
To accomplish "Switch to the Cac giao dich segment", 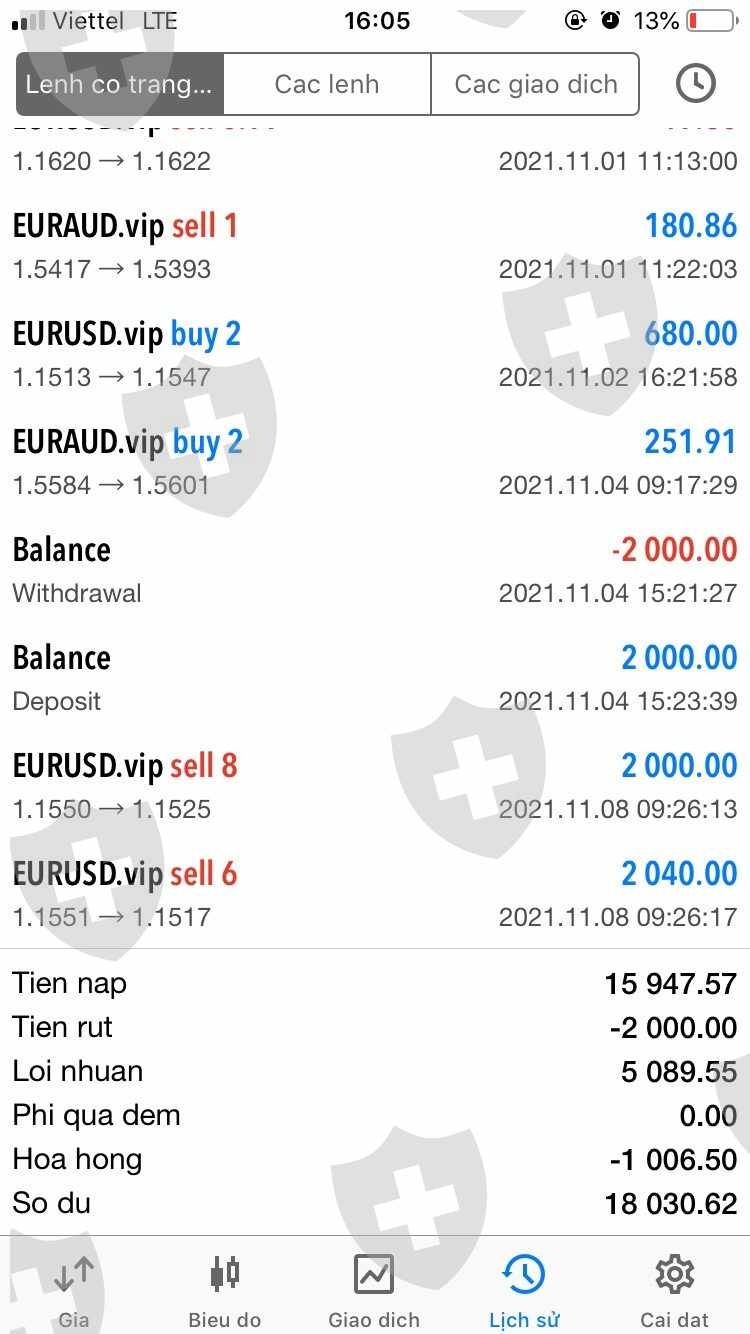I will click(535, 84).
